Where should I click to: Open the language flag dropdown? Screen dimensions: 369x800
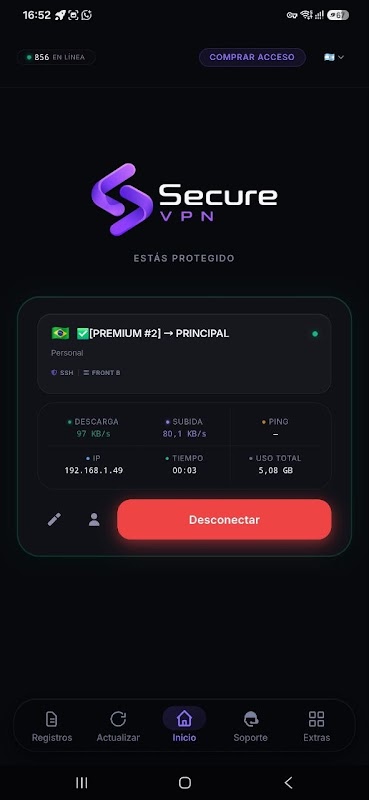pyautogui.click(x=334, y=57)
